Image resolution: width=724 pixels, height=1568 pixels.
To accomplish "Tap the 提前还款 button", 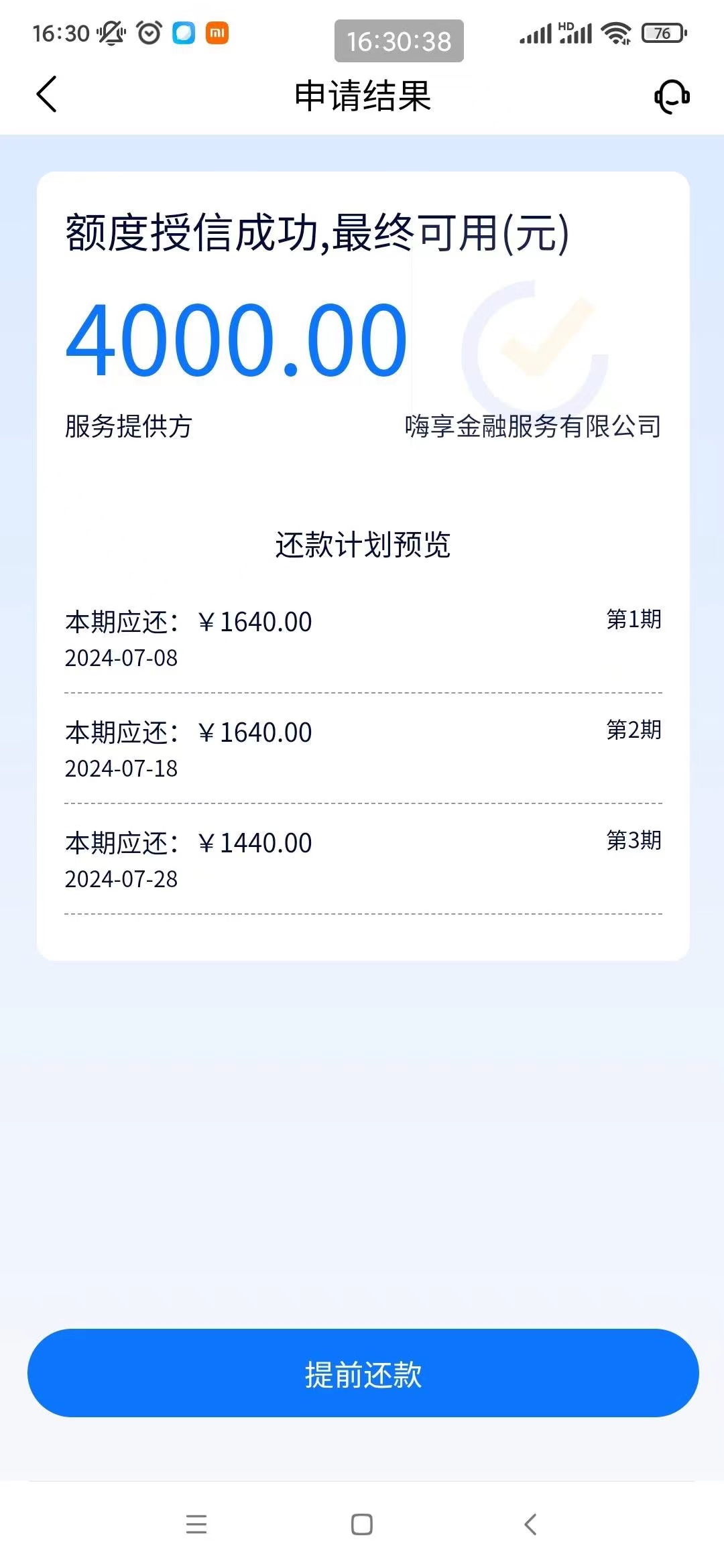I will [363, 1373].
